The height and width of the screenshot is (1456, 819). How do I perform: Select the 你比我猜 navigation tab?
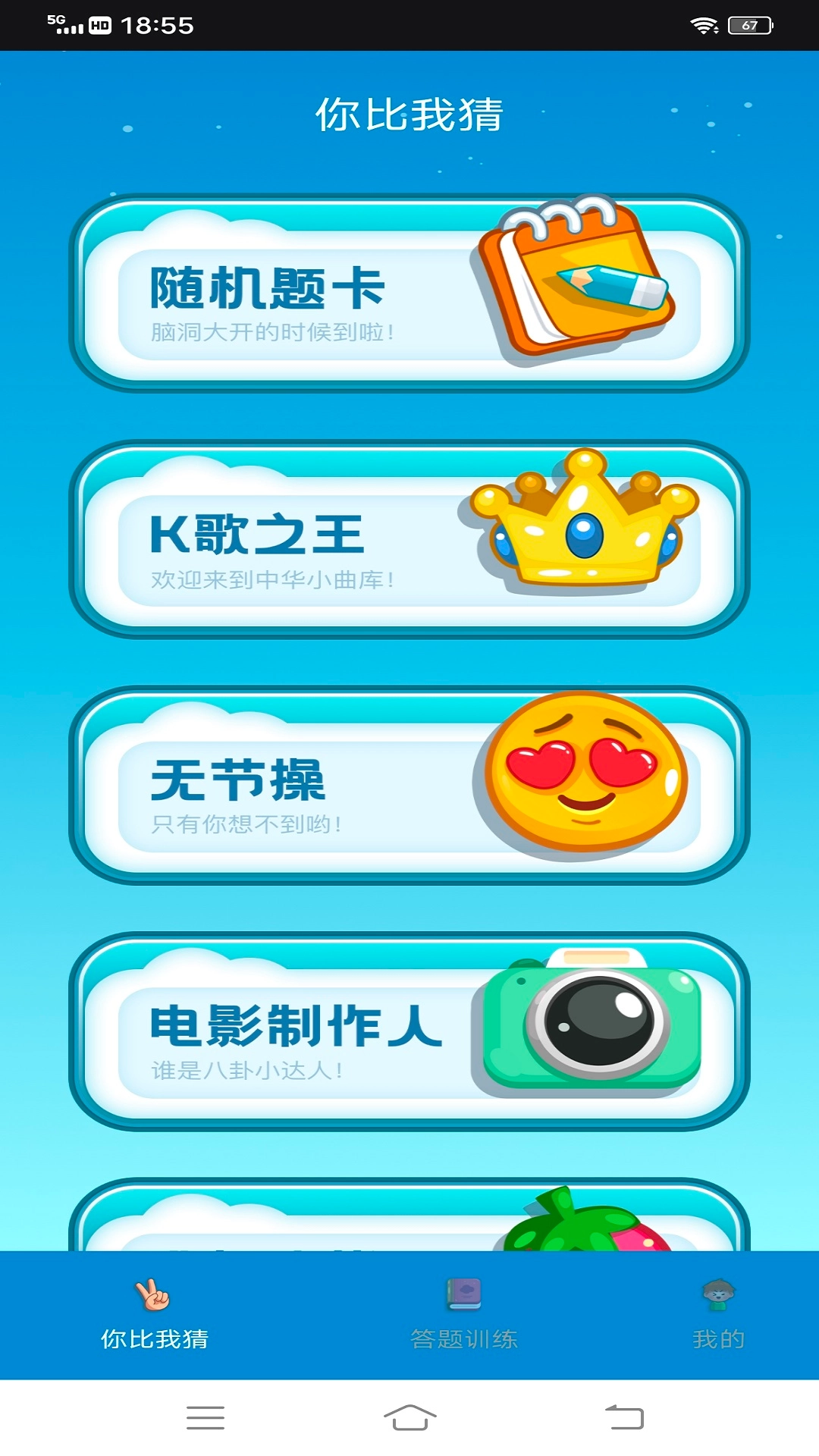(155, 1319)
